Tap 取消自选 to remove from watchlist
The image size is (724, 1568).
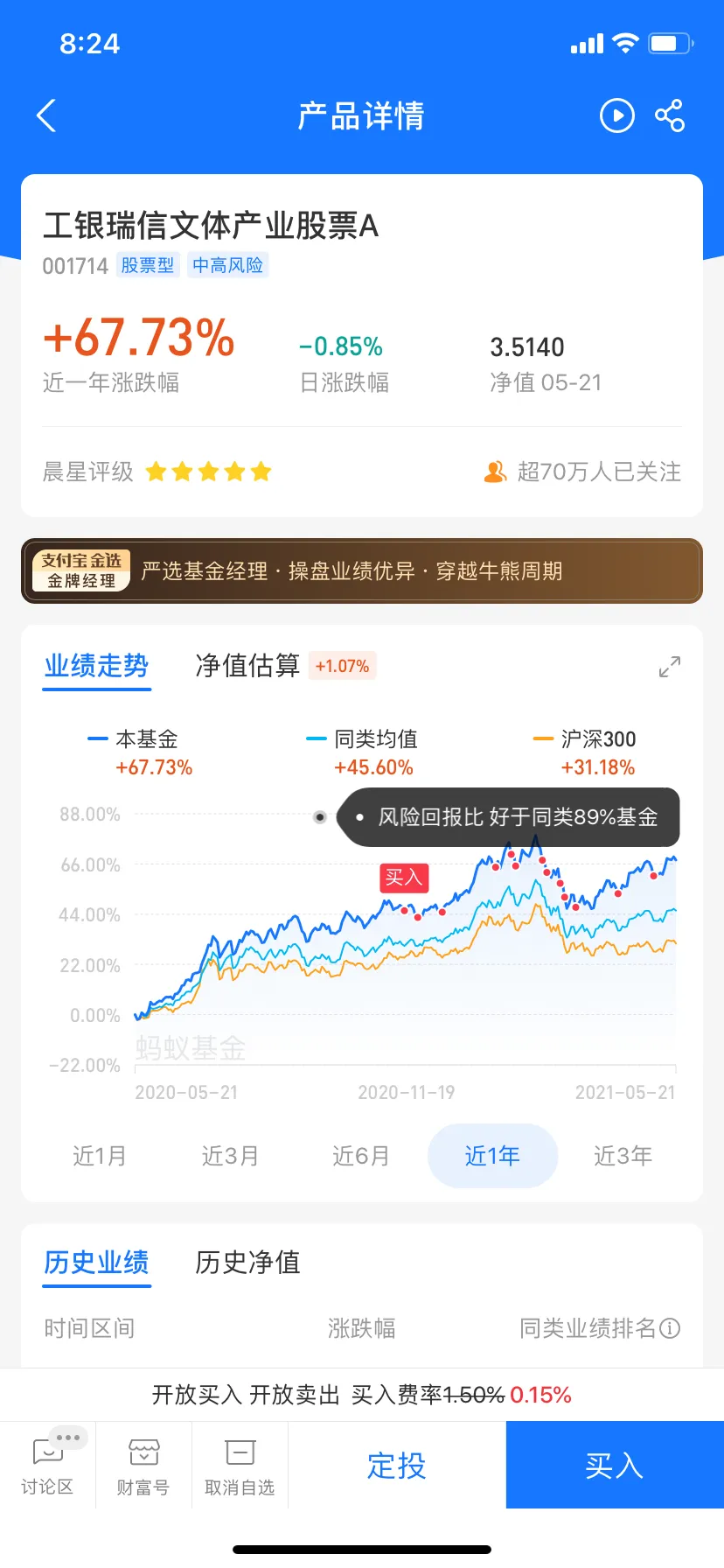point(240,1465)
